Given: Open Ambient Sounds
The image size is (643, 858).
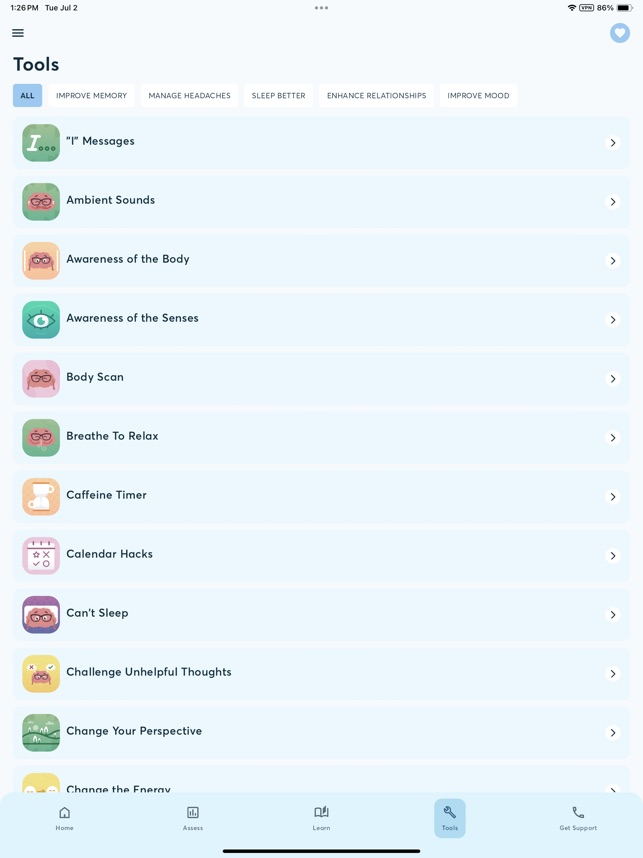Looking at the screenshot, I should click(x=321, y=201).
